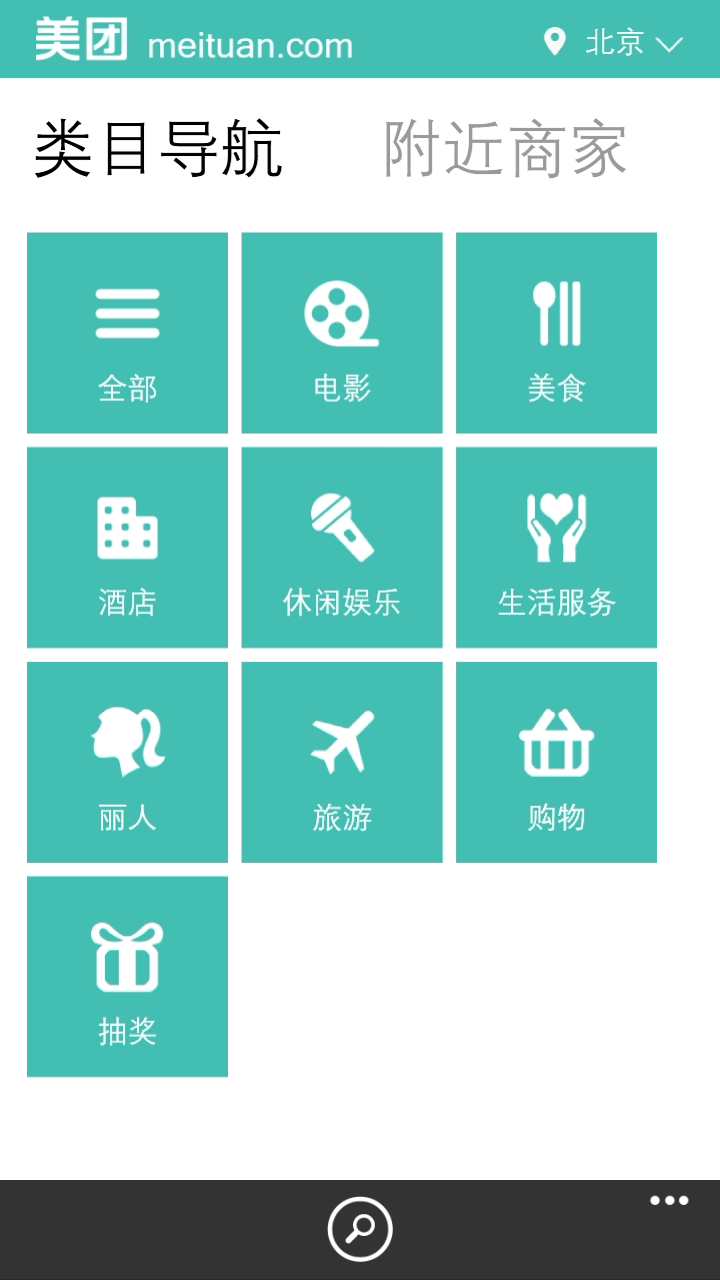Browse the 电影 category
This screenshot has width=720, height=1280.
point(342,333)
